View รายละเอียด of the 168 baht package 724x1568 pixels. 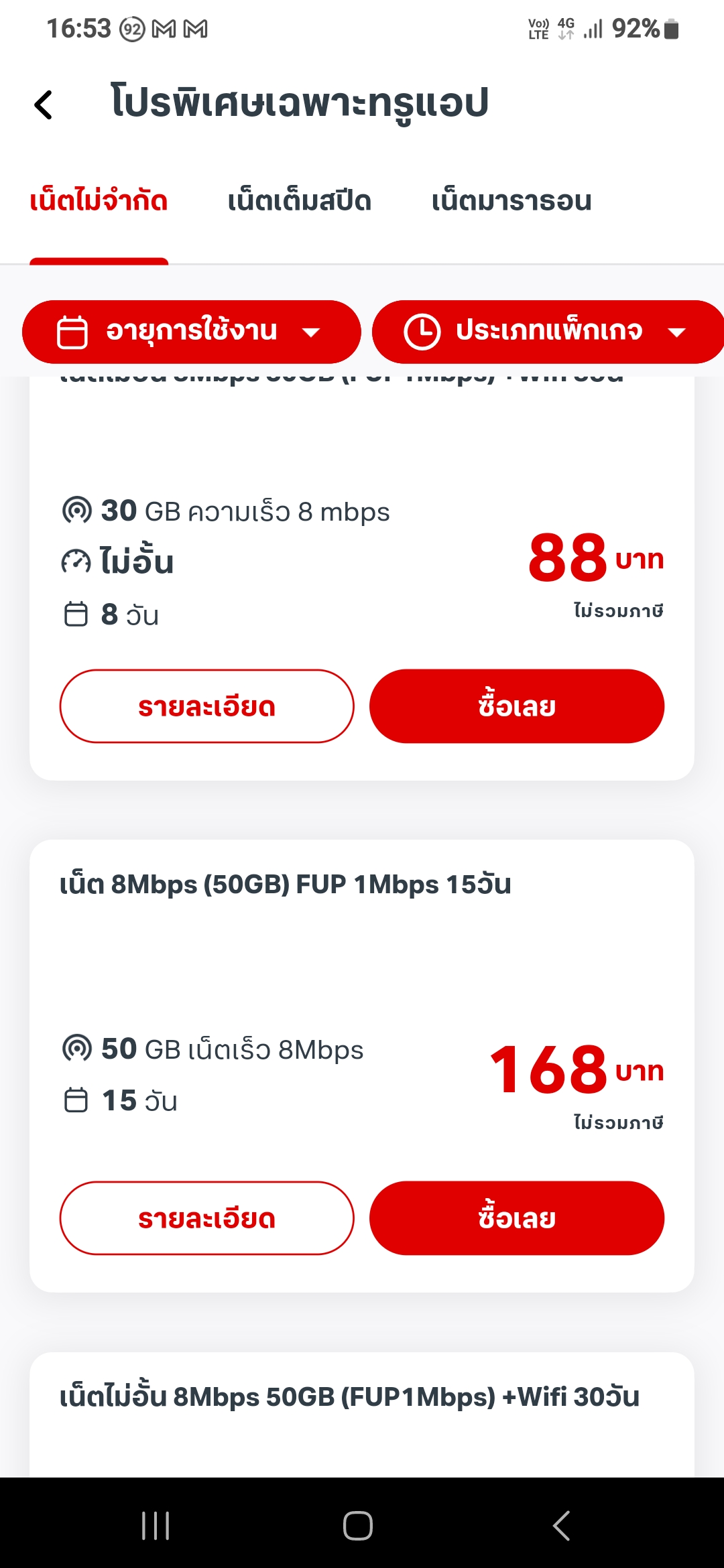[207, 1218]
